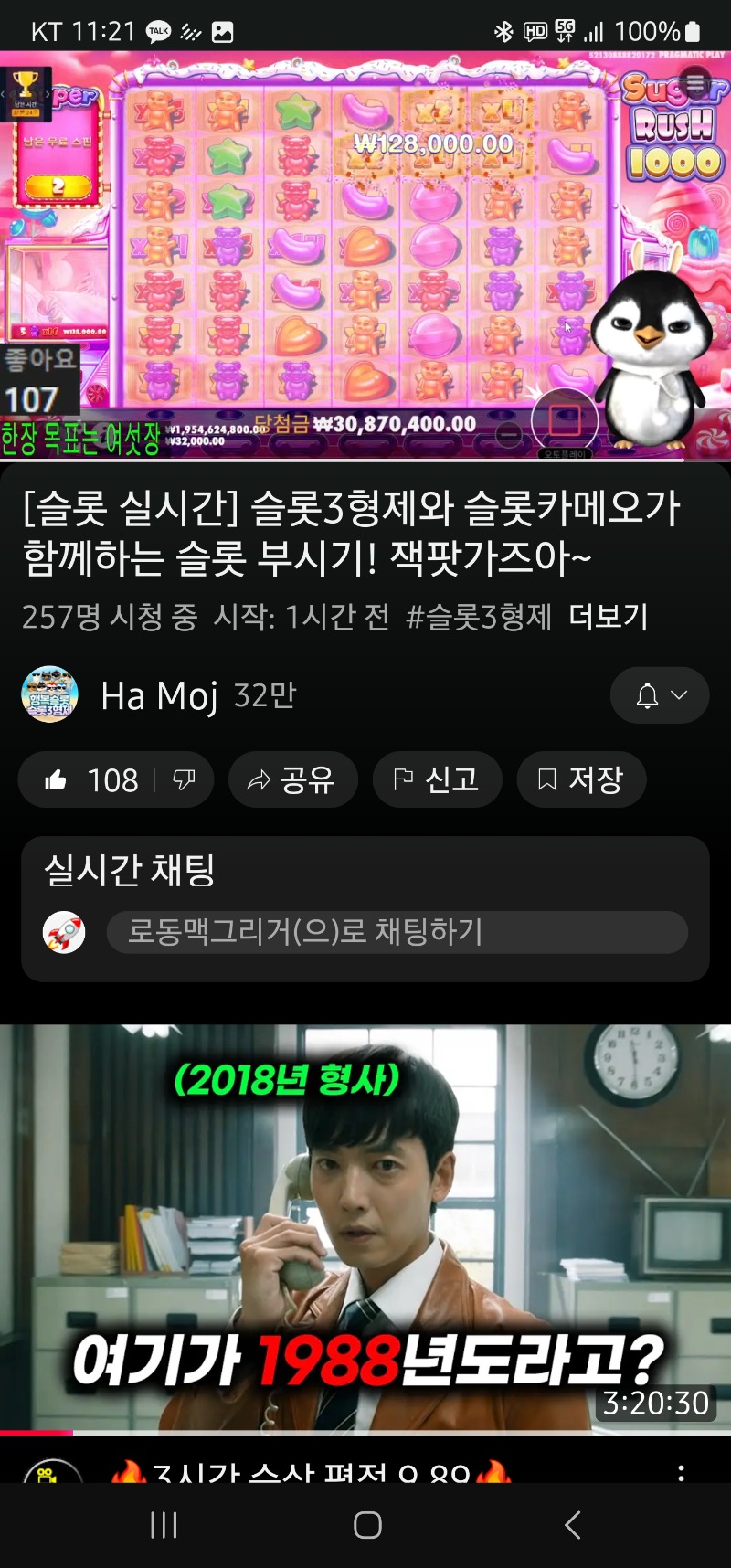This screenshot has height=1568, width=731.
Task: Share the video with 공유
Action: click(292, 779)
